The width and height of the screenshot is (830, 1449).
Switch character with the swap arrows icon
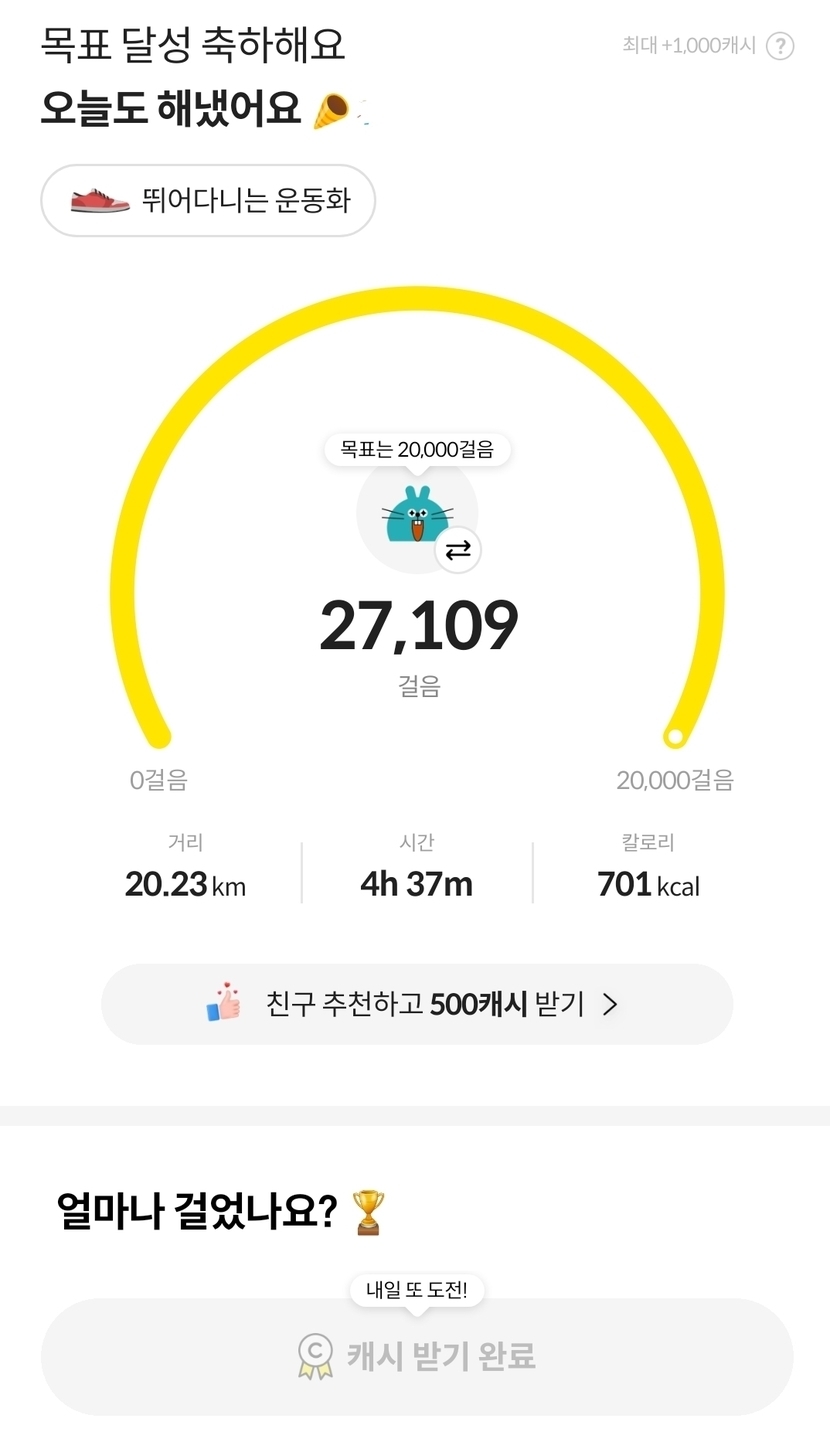(458, 550)
